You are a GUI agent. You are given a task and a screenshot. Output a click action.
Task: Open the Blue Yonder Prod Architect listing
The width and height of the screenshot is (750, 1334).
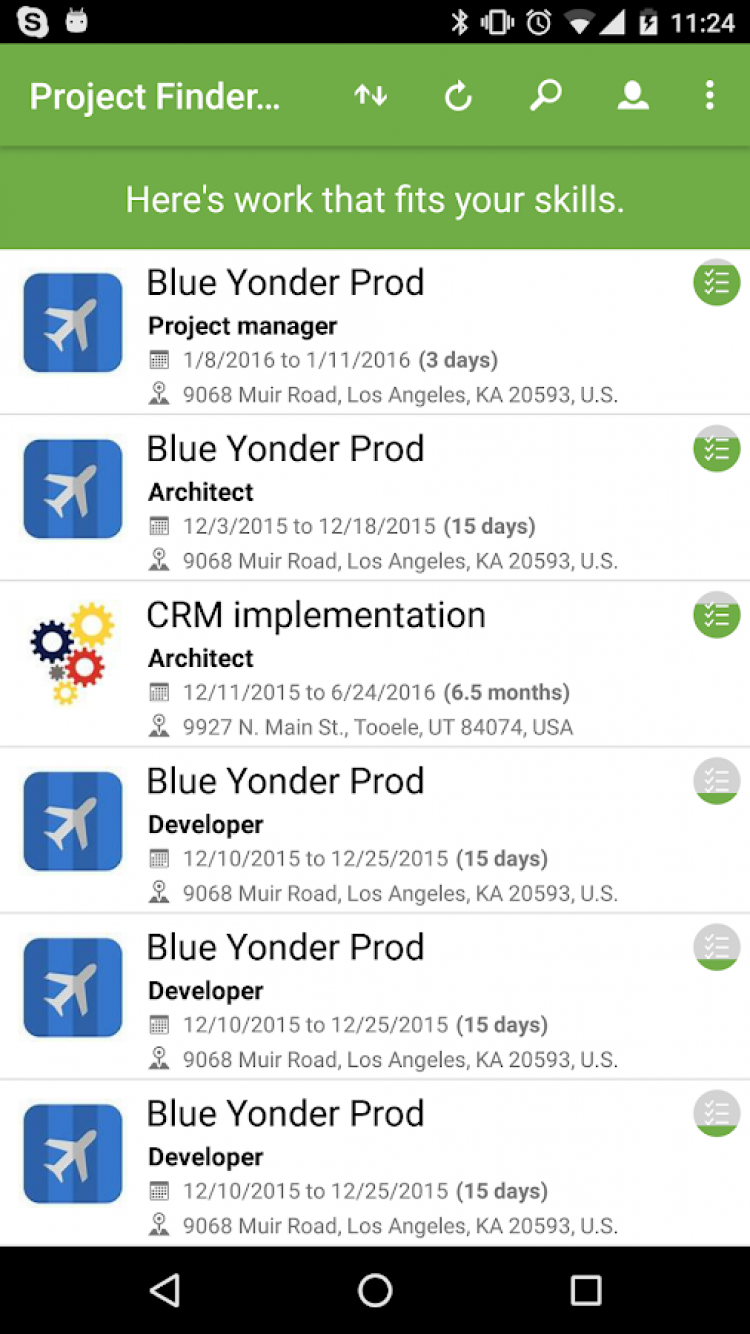click(x=380, y=498)
